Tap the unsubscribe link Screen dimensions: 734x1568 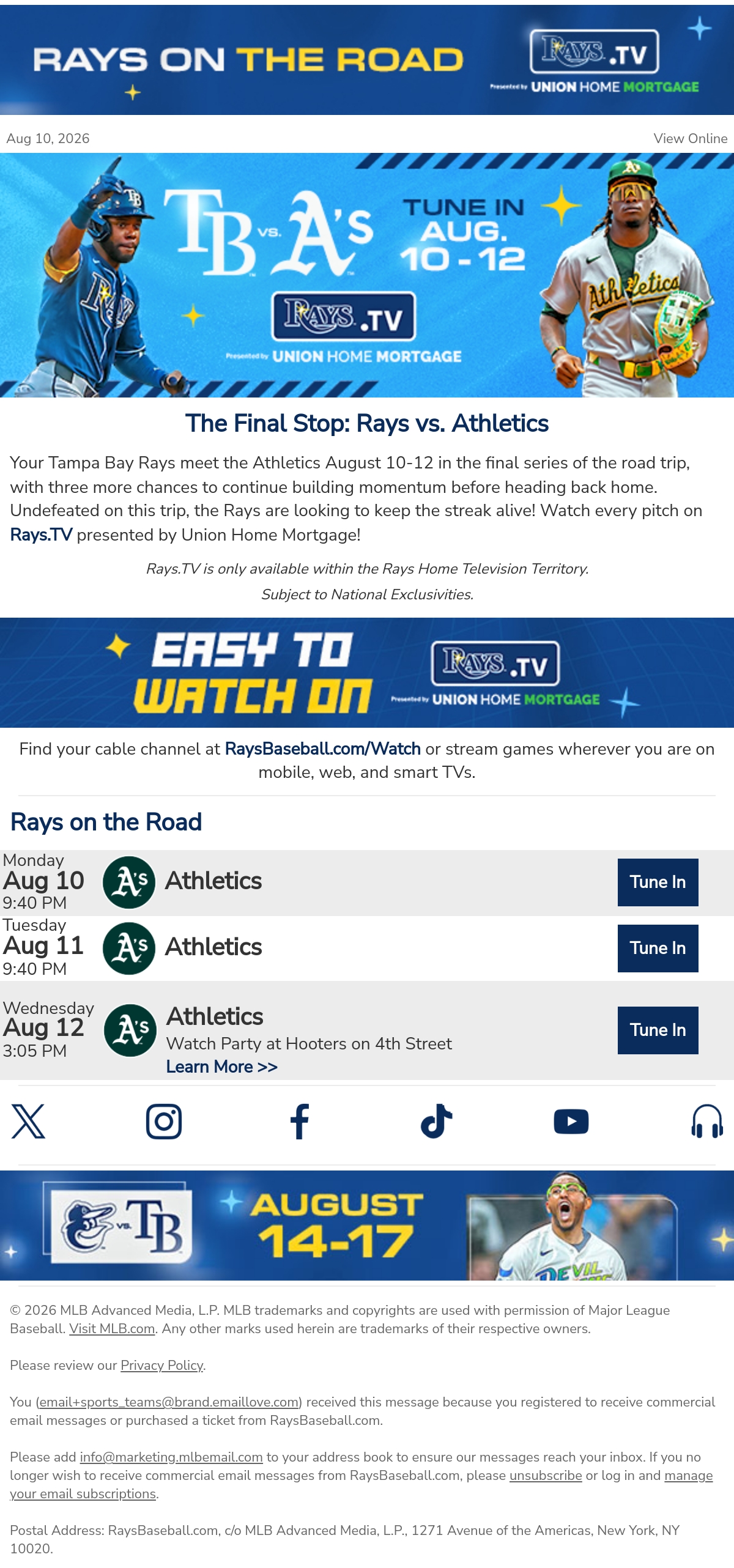point(546,1476)
